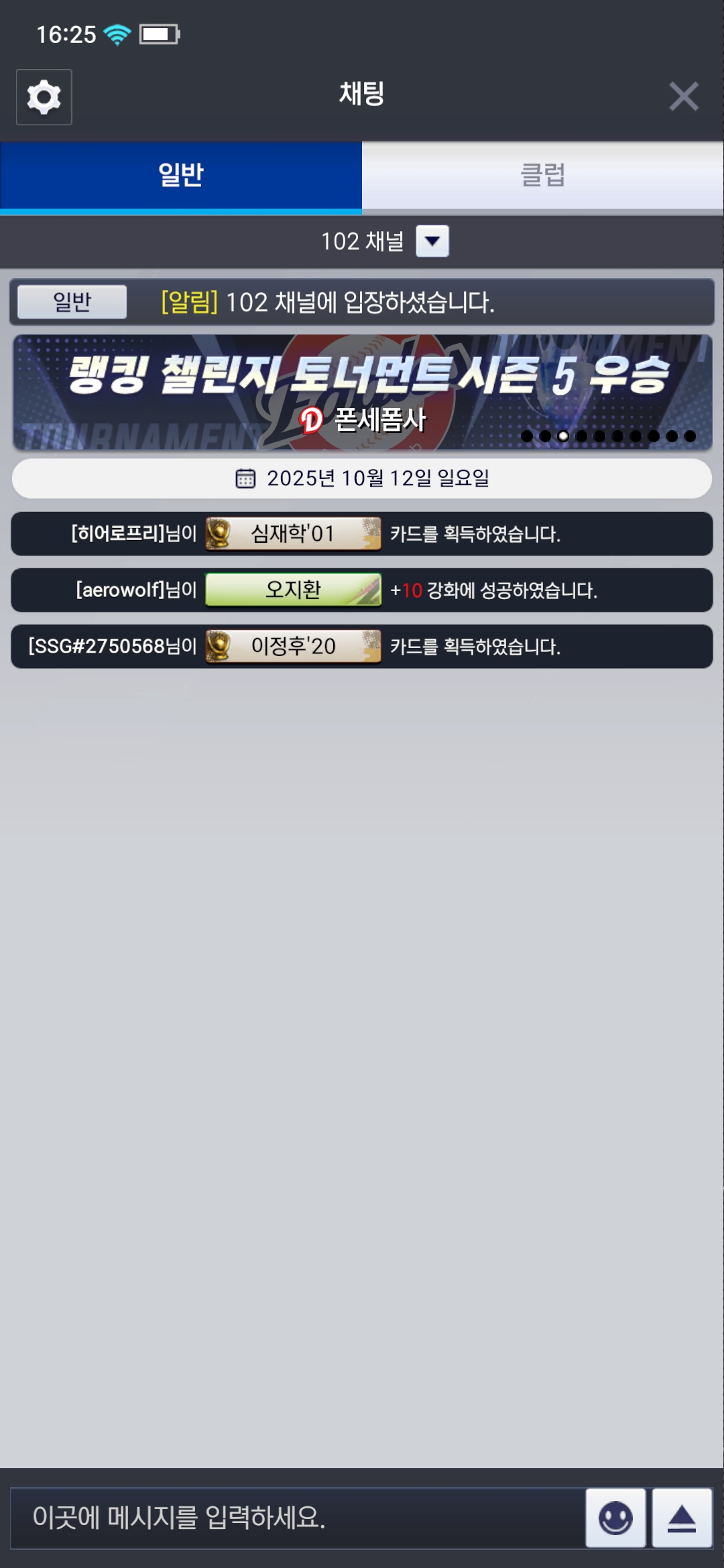Open chat settings gear icon
This screenshot has height=1568, width=724.
[x=44, y=97]
